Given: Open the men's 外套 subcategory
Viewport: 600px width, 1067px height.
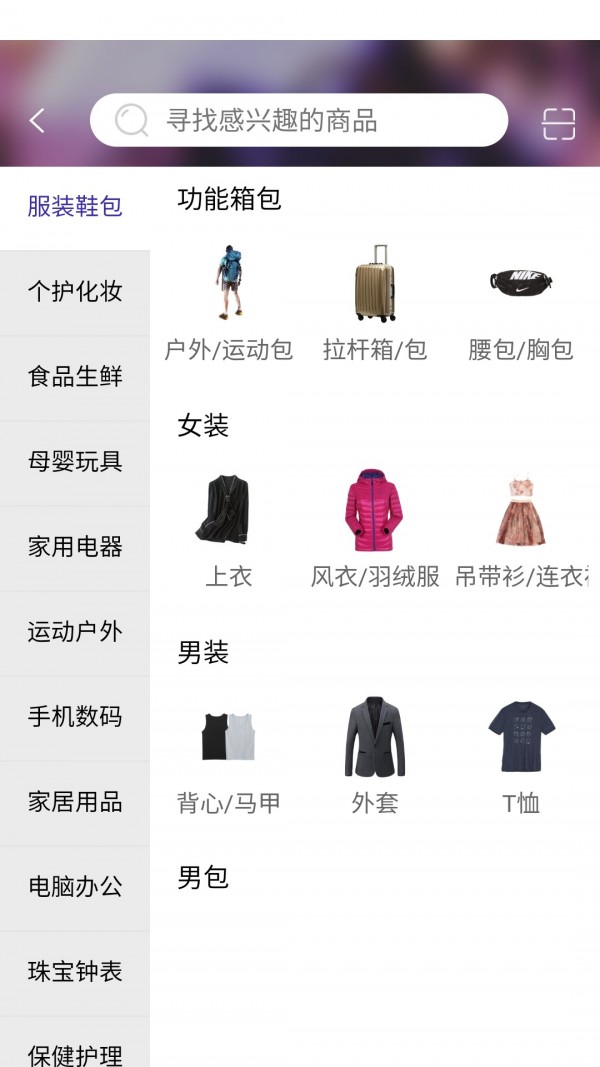Looking at the screenshot, I should 375,753.
